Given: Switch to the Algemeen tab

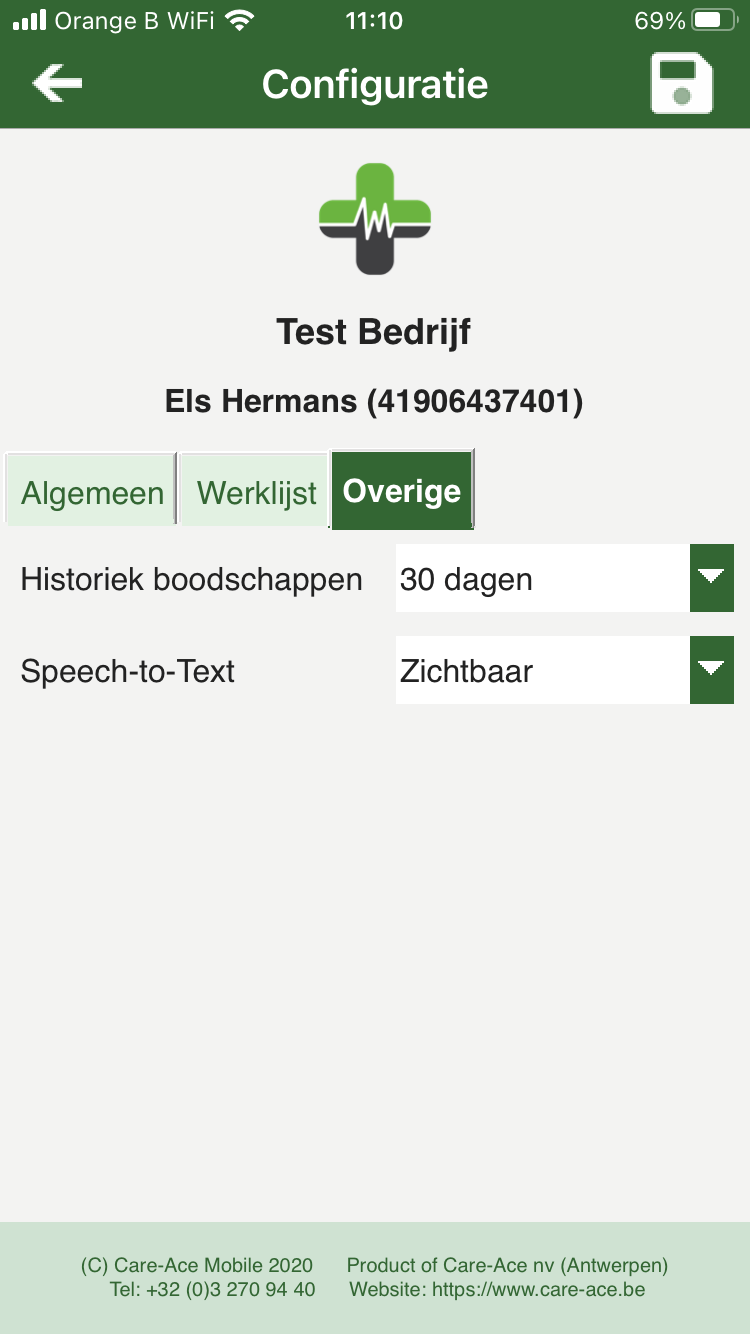Looking at the screenshot, I should coord(92,490).
